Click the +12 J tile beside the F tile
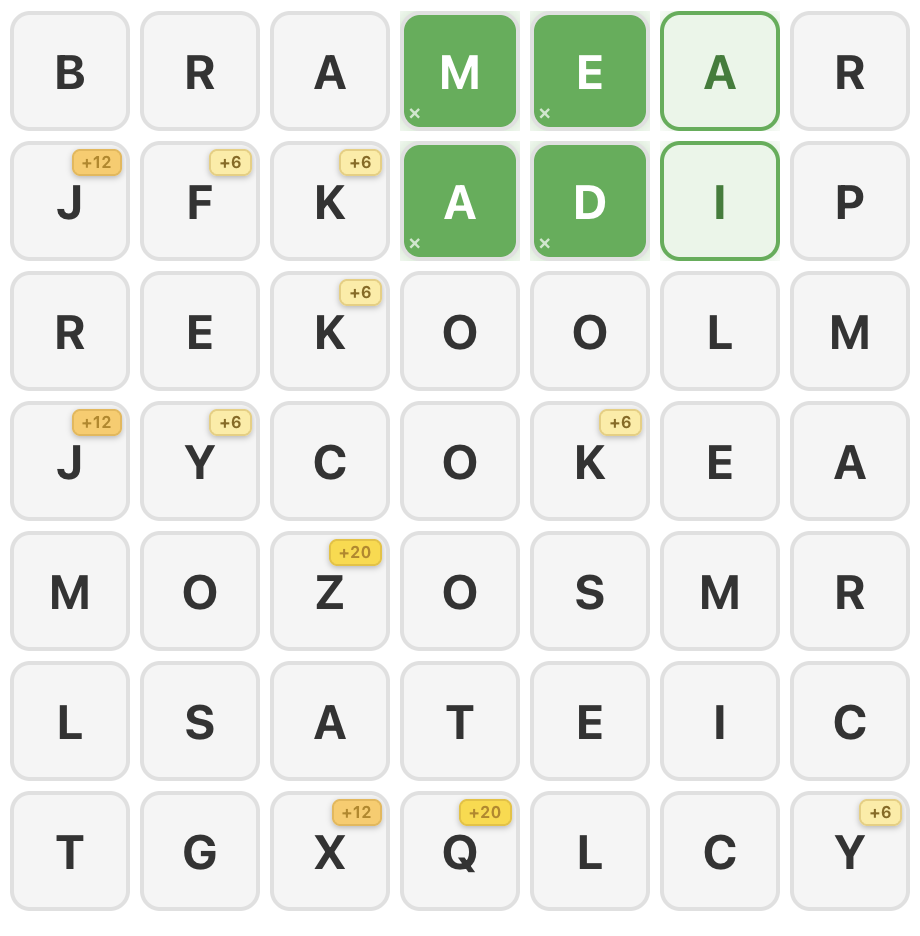 [69, 201]
